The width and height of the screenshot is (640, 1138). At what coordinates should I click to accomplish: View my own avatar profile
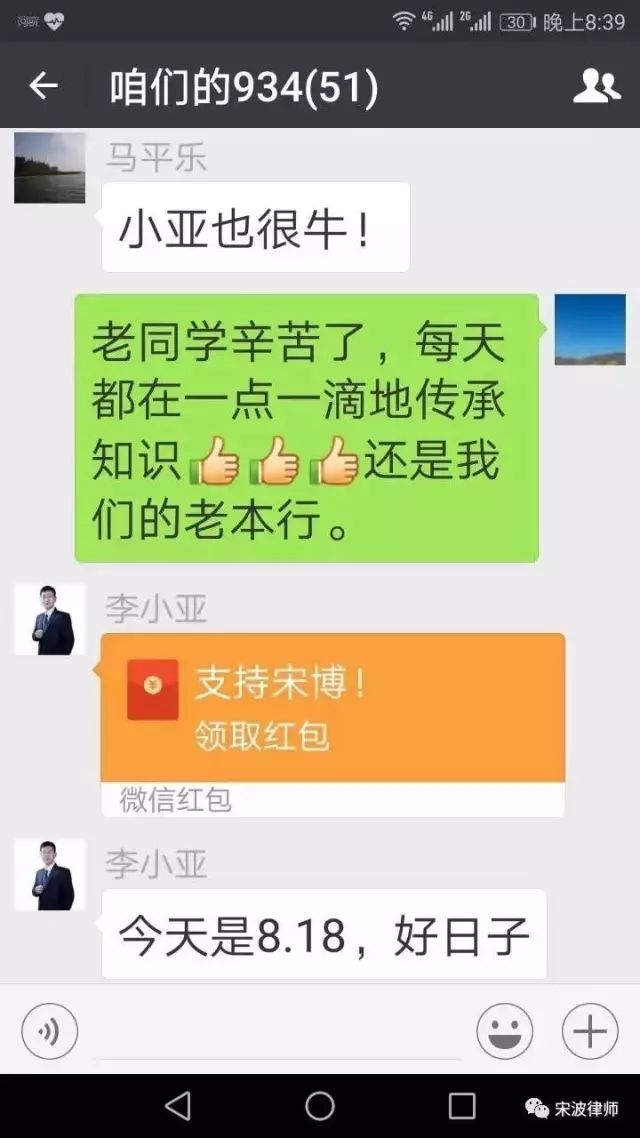click(x=590, y=329)
